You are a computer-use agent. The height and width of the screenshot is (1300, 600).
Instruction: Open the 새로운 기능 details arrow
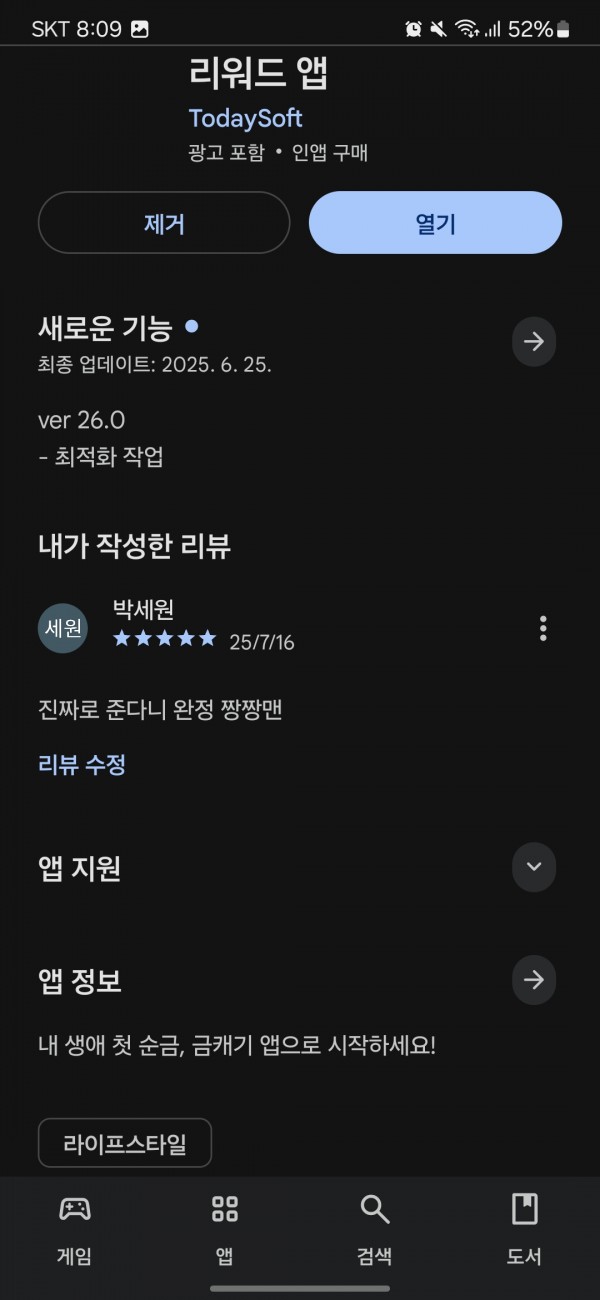(534, 341)
